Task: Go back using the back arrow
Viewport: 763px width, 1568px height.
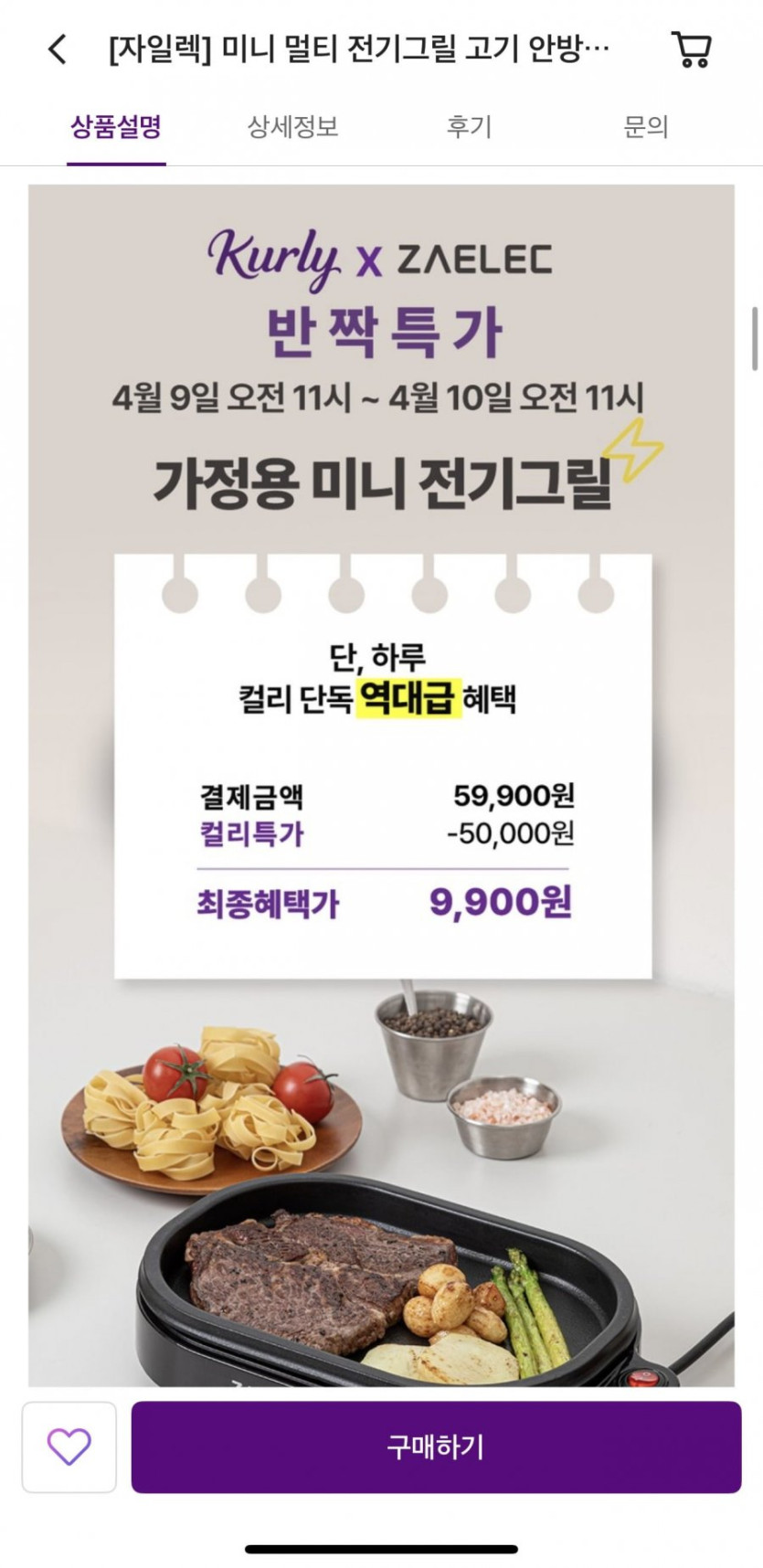Action: (x=58, y=49)
